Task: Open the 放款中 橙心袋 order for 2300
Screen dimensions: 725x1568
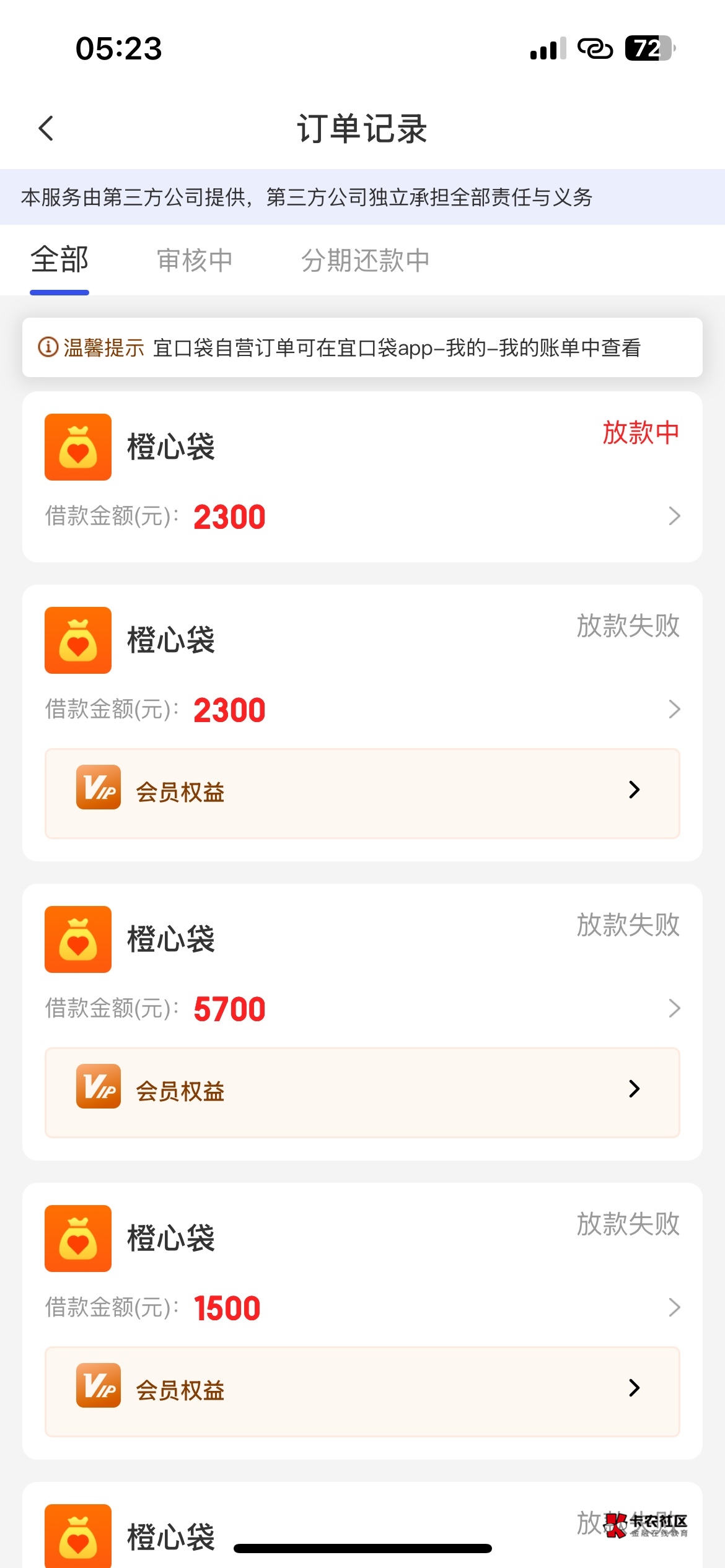Action: pos(362,477)
